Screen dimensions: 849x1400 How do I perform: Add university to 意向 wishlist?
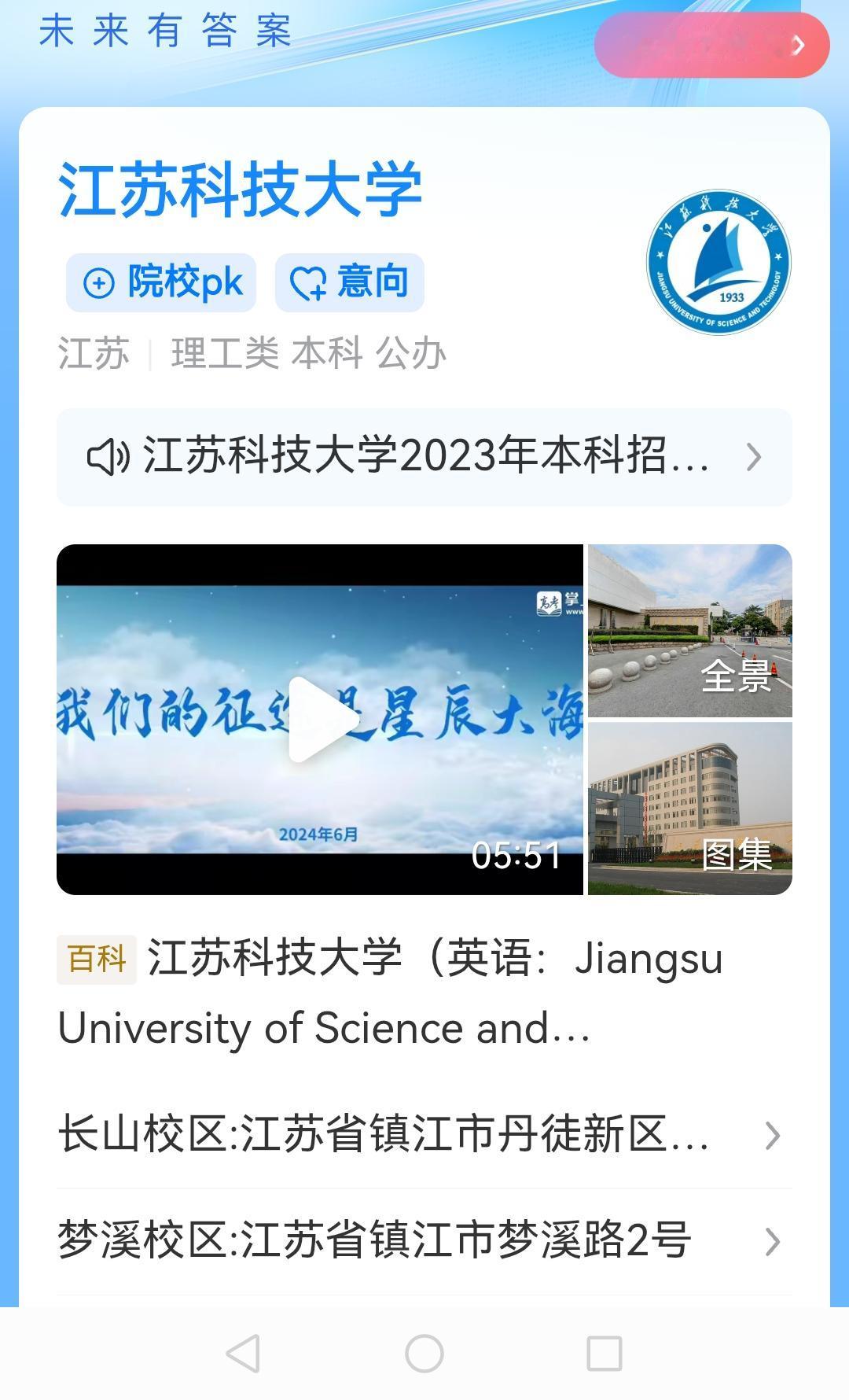(350, 282)
